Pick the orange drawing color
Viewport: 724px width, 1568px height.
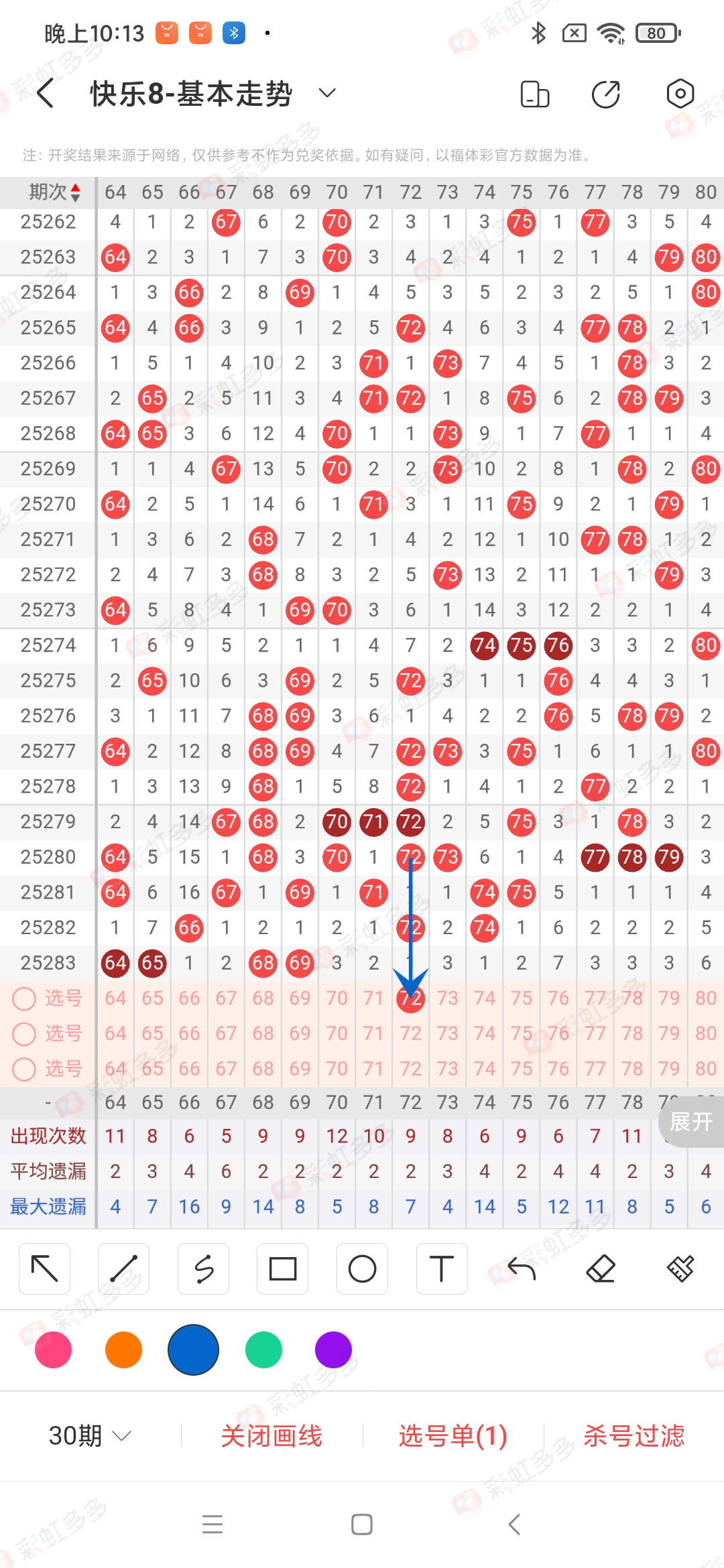123,1350
